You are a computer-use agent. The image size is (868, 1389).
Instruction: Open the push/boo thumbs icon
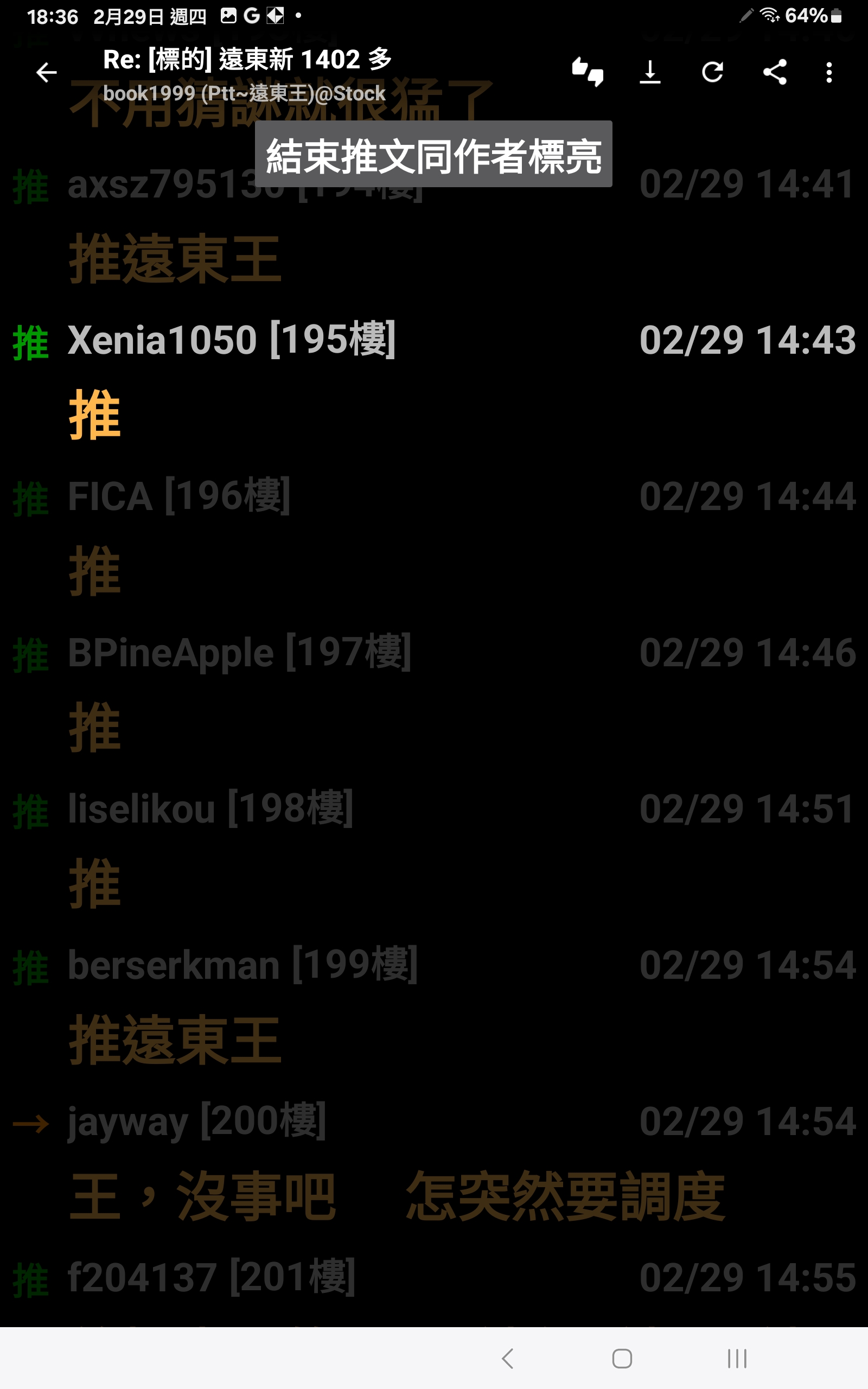click(588, 72)
